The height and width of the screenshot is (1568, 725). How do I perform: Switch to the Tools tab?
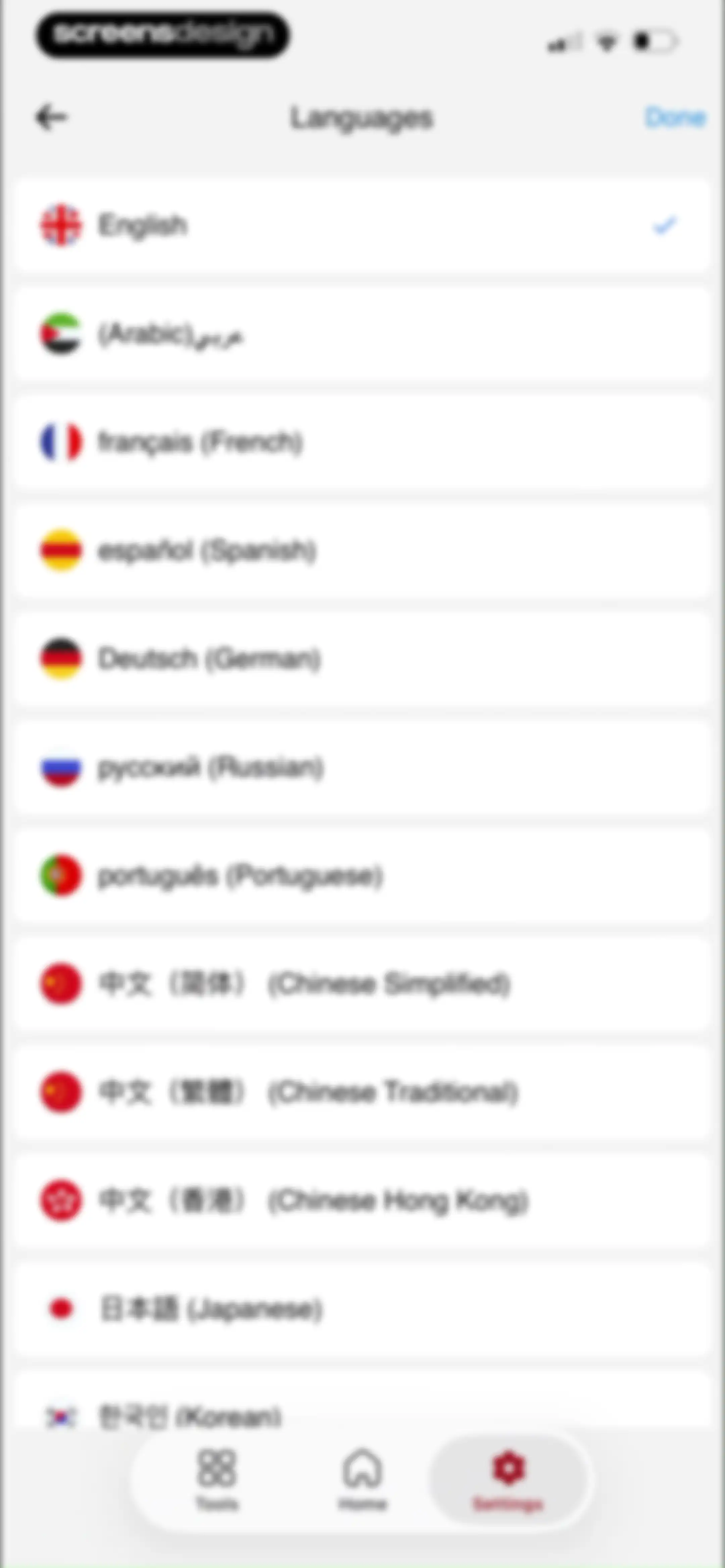[217, 1480]
